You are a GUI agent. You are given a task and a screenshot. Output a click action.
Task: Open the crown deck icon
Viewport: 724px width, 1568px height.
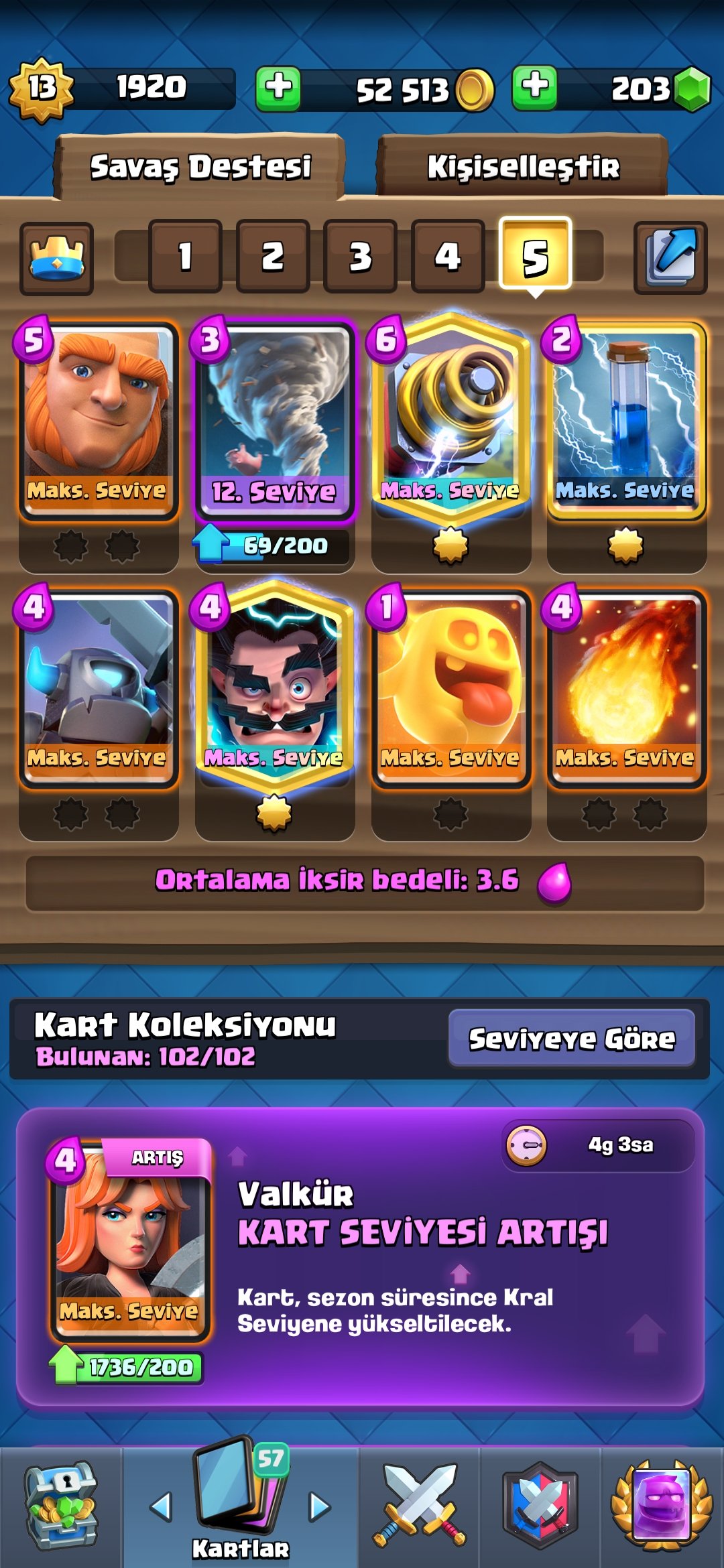tap(57, 258)
